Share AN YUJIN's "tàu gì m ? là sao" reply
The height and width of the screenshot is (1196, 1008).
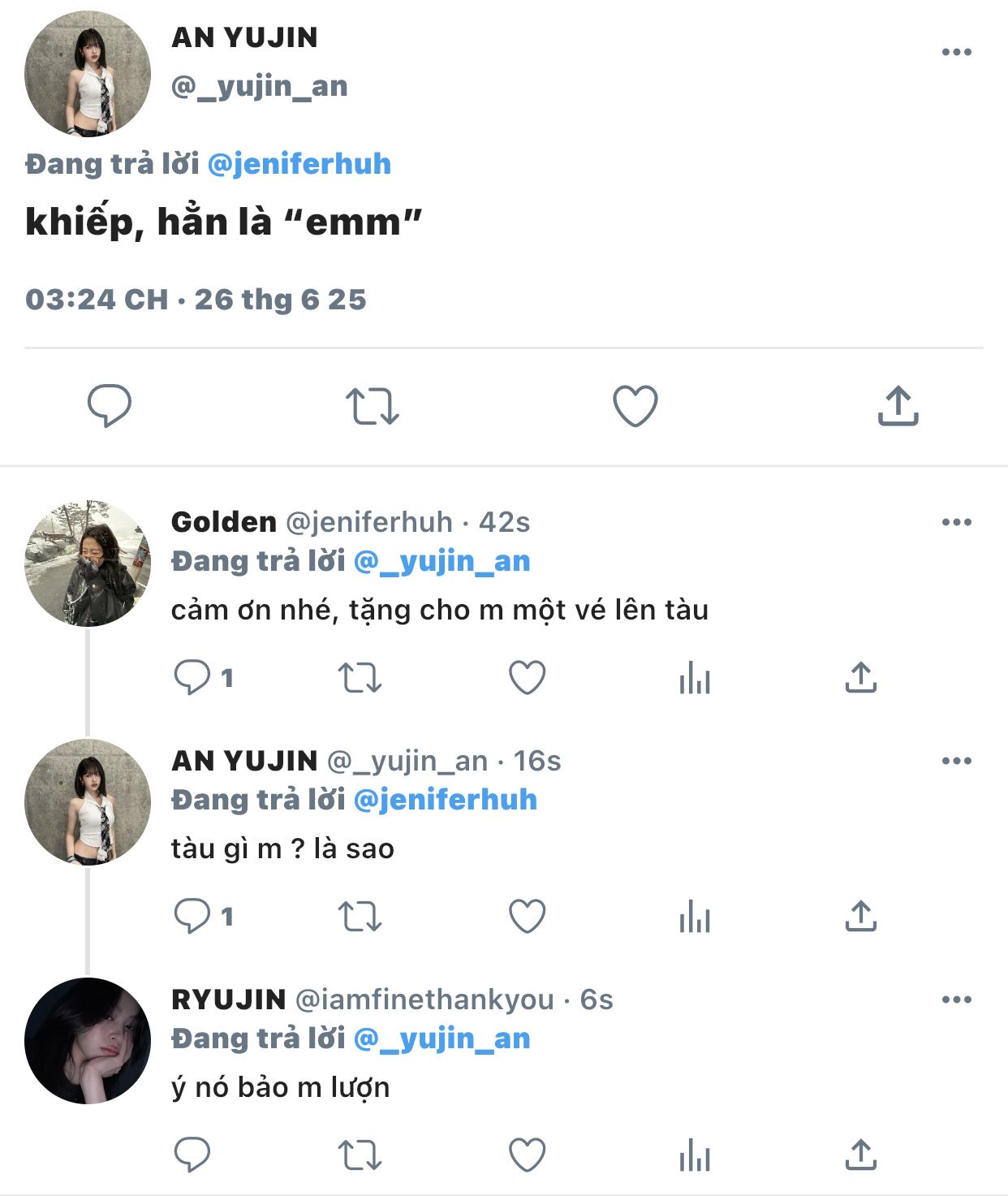[860, 916]
